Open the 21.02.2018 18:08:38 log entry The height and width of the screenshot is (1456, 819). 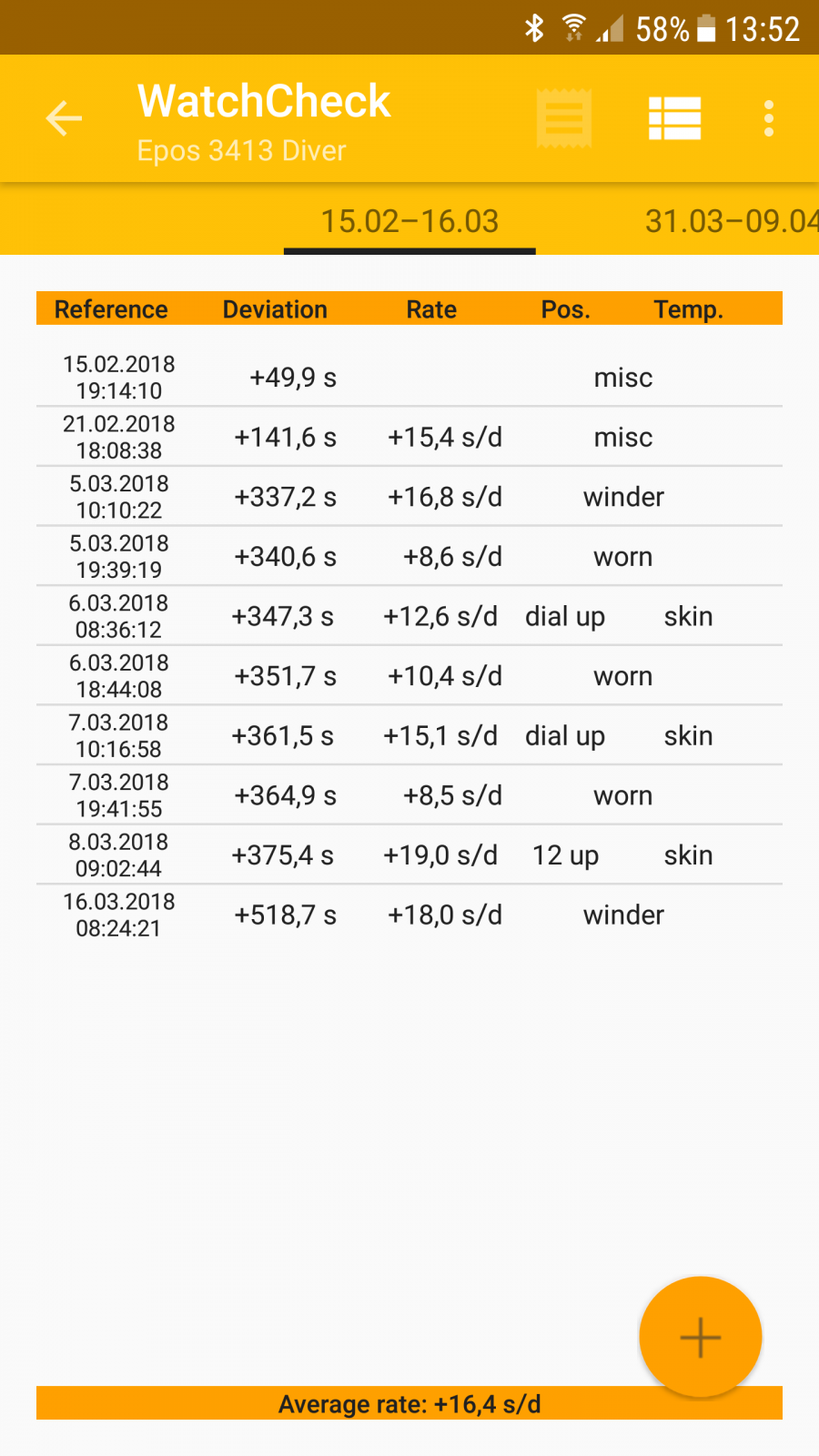pyautogui.click(x=409, y=437)
